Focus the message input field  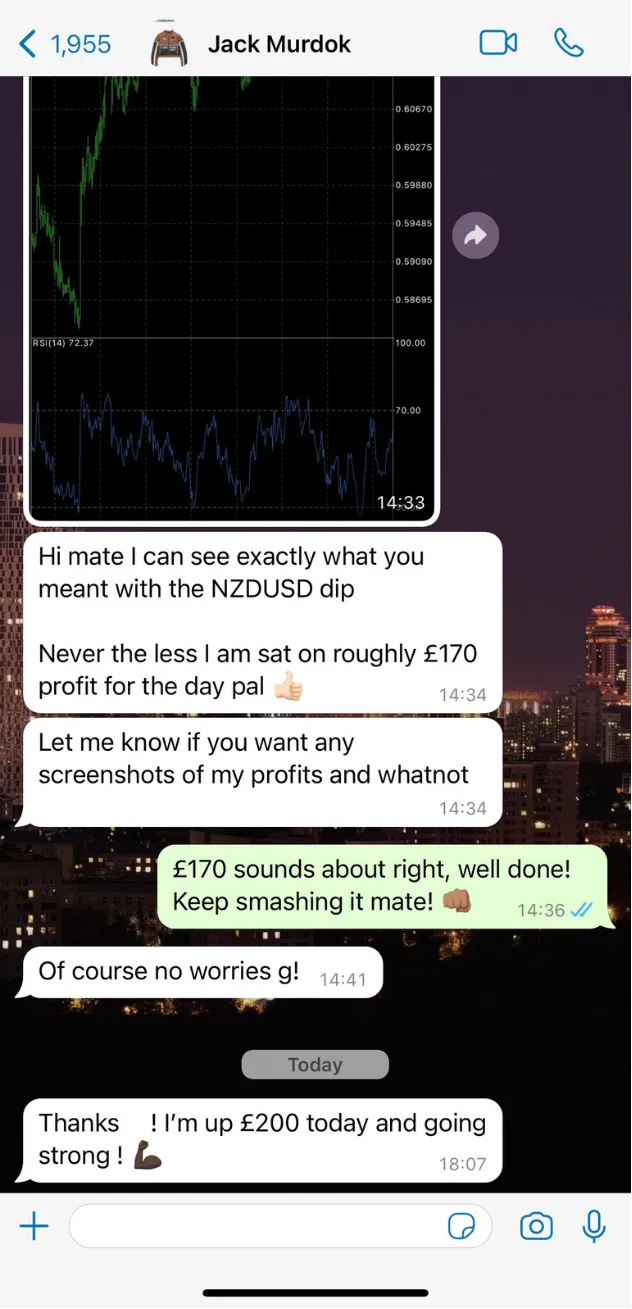(x=255, y=1226)
